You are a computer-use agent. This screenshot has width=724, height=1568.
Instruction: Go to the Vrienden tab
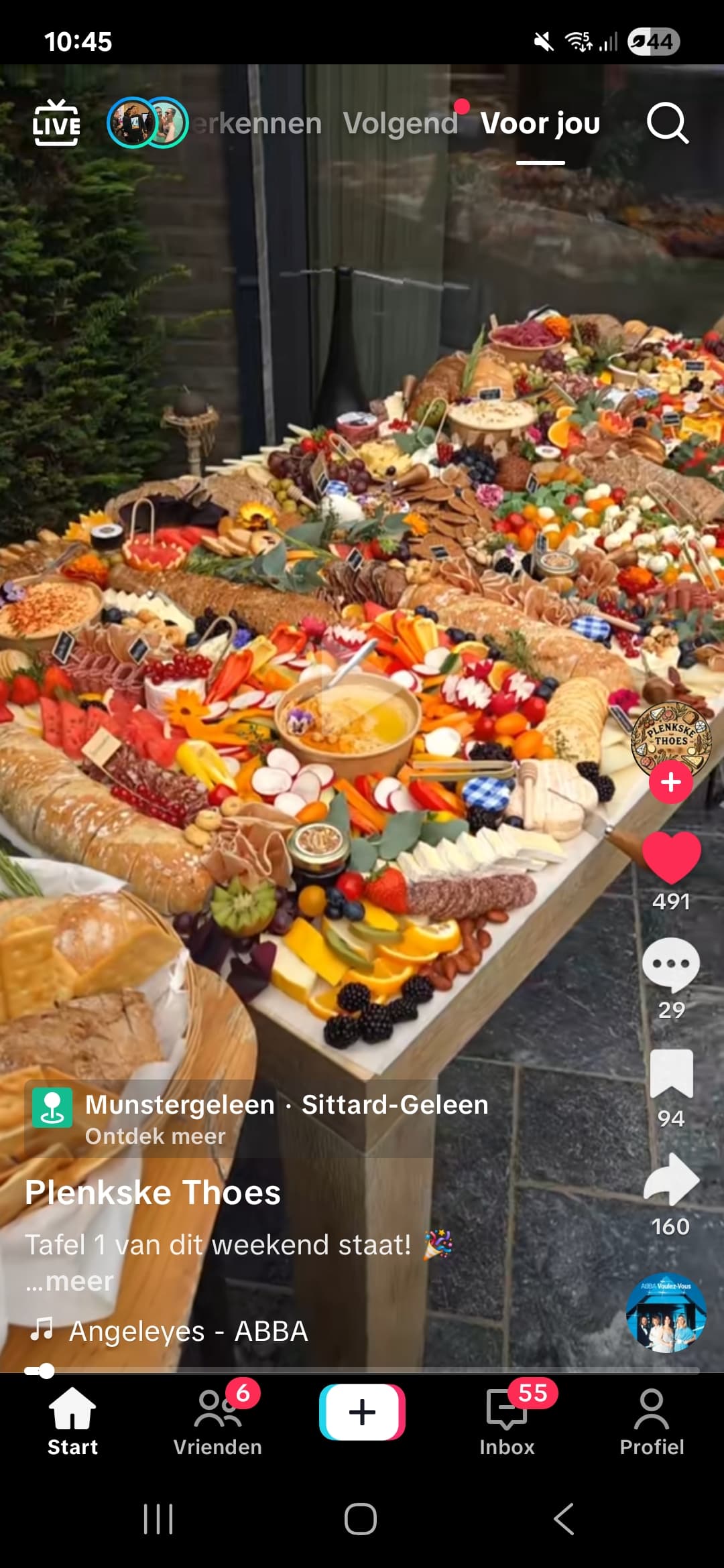point(217,1419)
